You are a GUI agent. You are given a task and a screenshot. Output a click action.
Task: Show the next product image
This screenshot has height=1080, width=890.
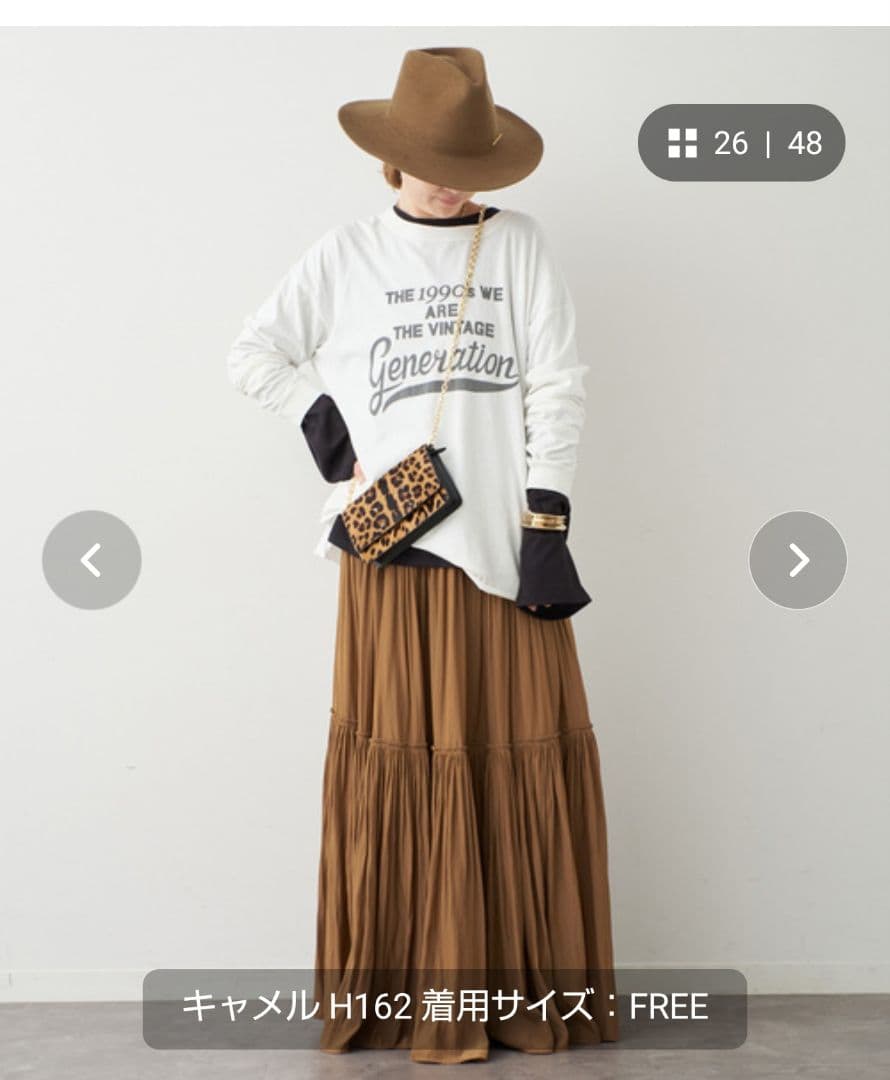point(798,560)
